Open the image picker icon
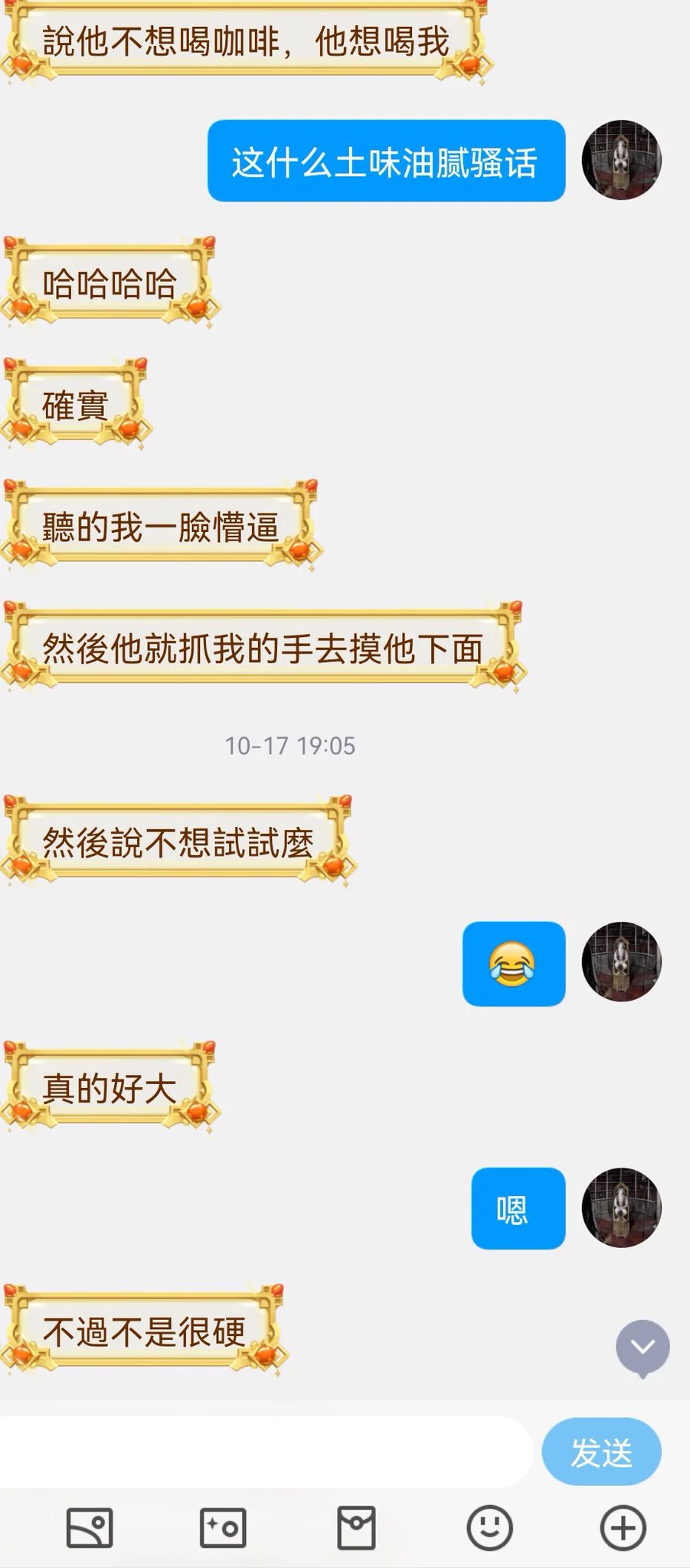This screenshot has width=690, height=1568. (90, 1528)
